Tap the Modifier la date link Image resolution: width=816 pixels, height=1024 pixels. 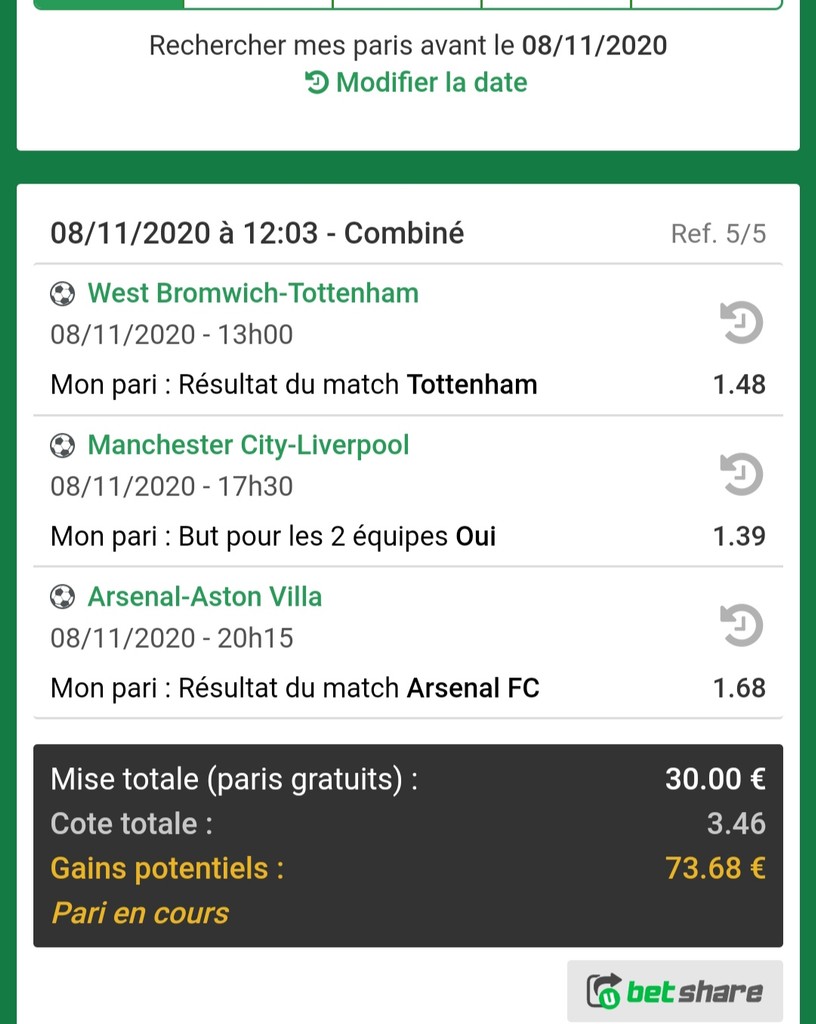[416, 82]
